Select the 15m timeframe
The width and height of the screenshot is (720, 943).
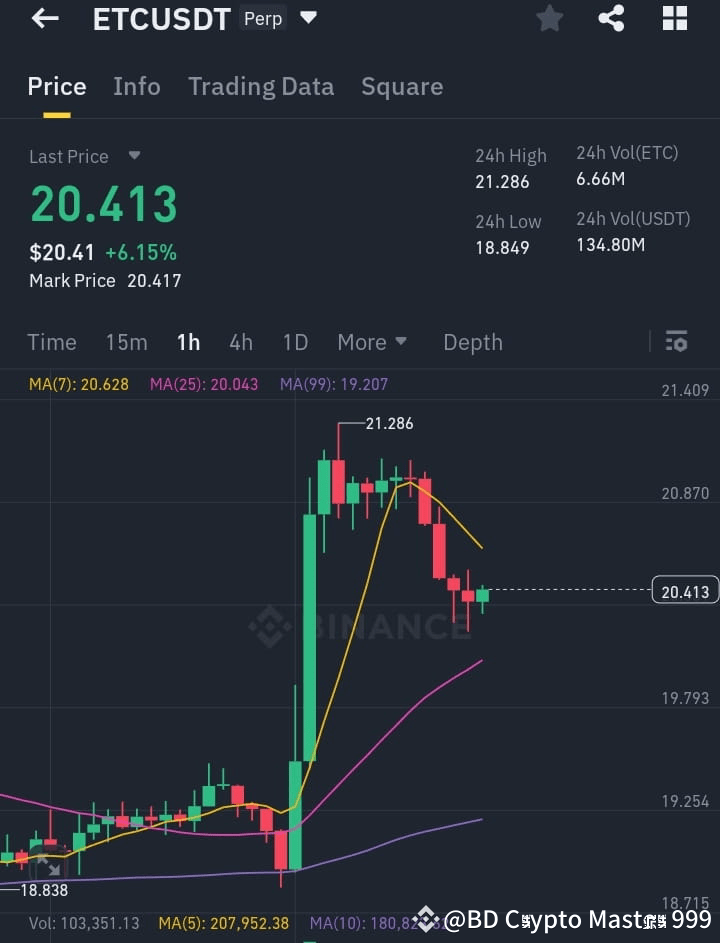point(126,341)
